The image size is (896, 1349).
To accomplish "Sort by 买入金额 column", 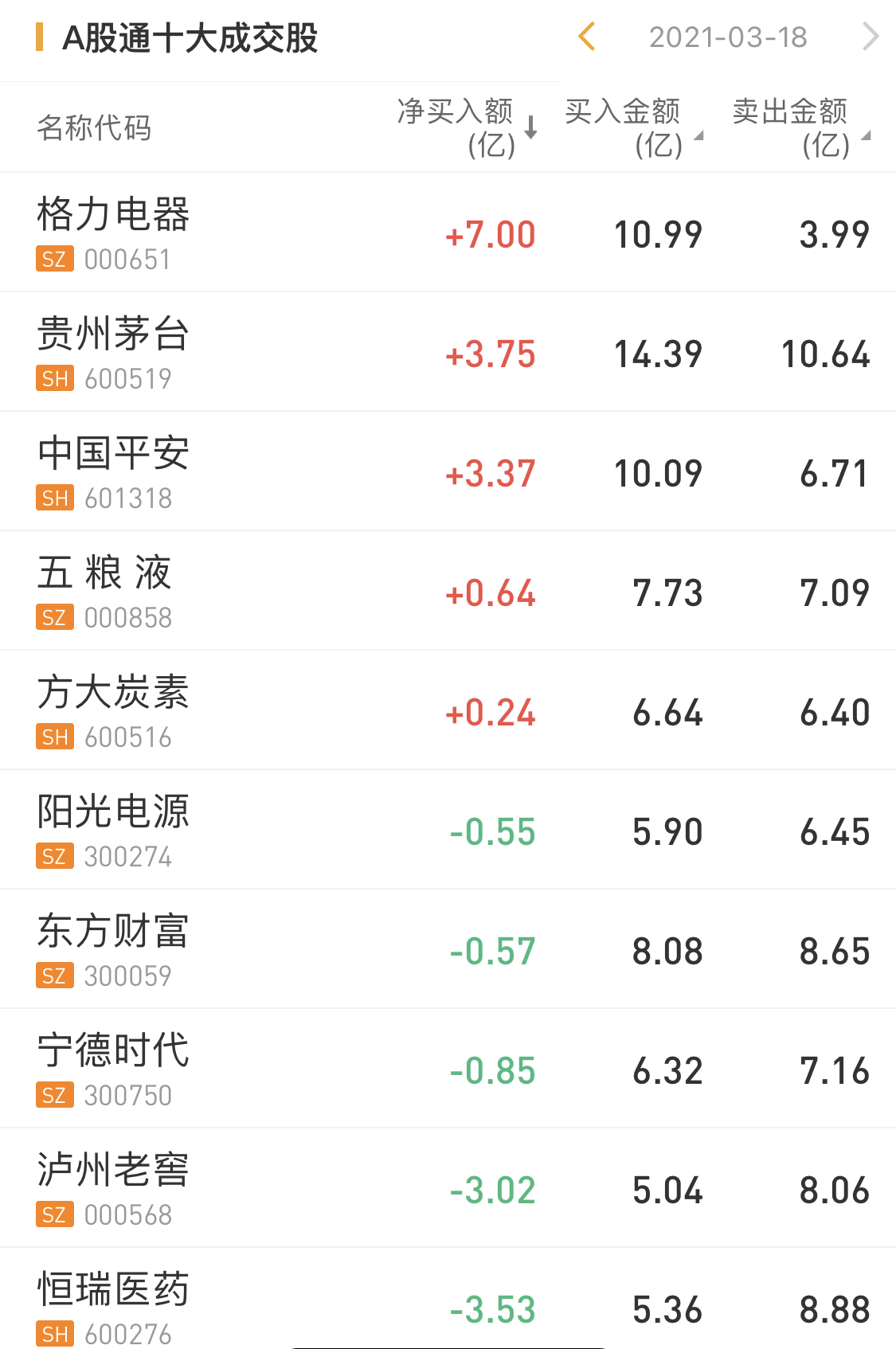I will tap(633, 127).
